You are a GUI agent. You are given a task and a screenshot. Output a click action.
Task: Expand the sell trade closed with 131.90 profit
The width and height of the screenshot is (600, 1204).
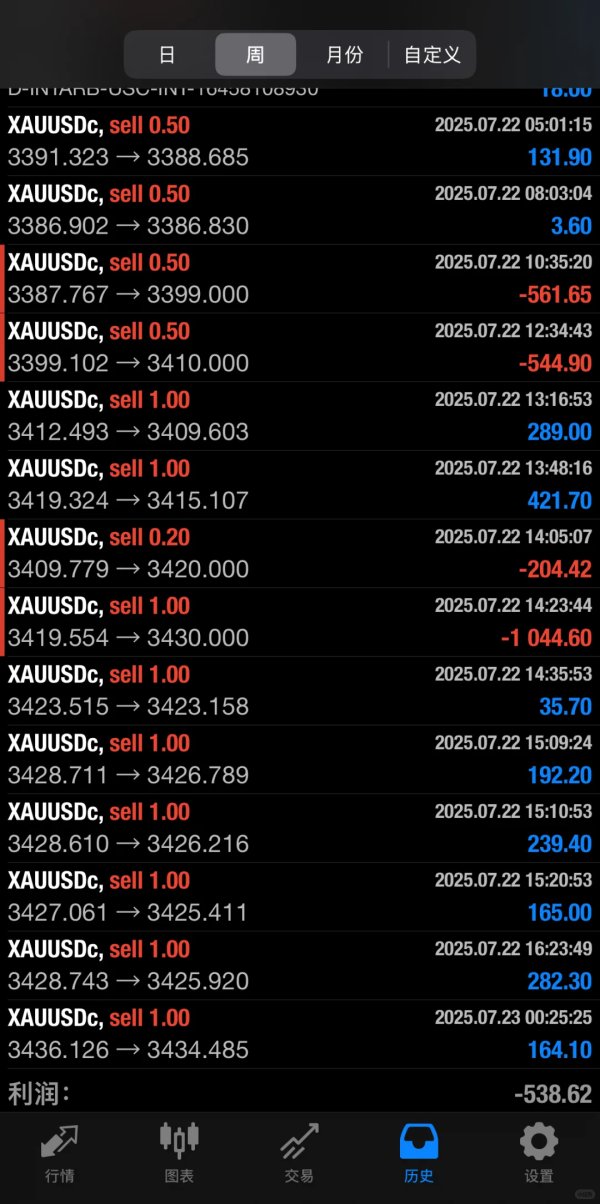click(300, 142)
